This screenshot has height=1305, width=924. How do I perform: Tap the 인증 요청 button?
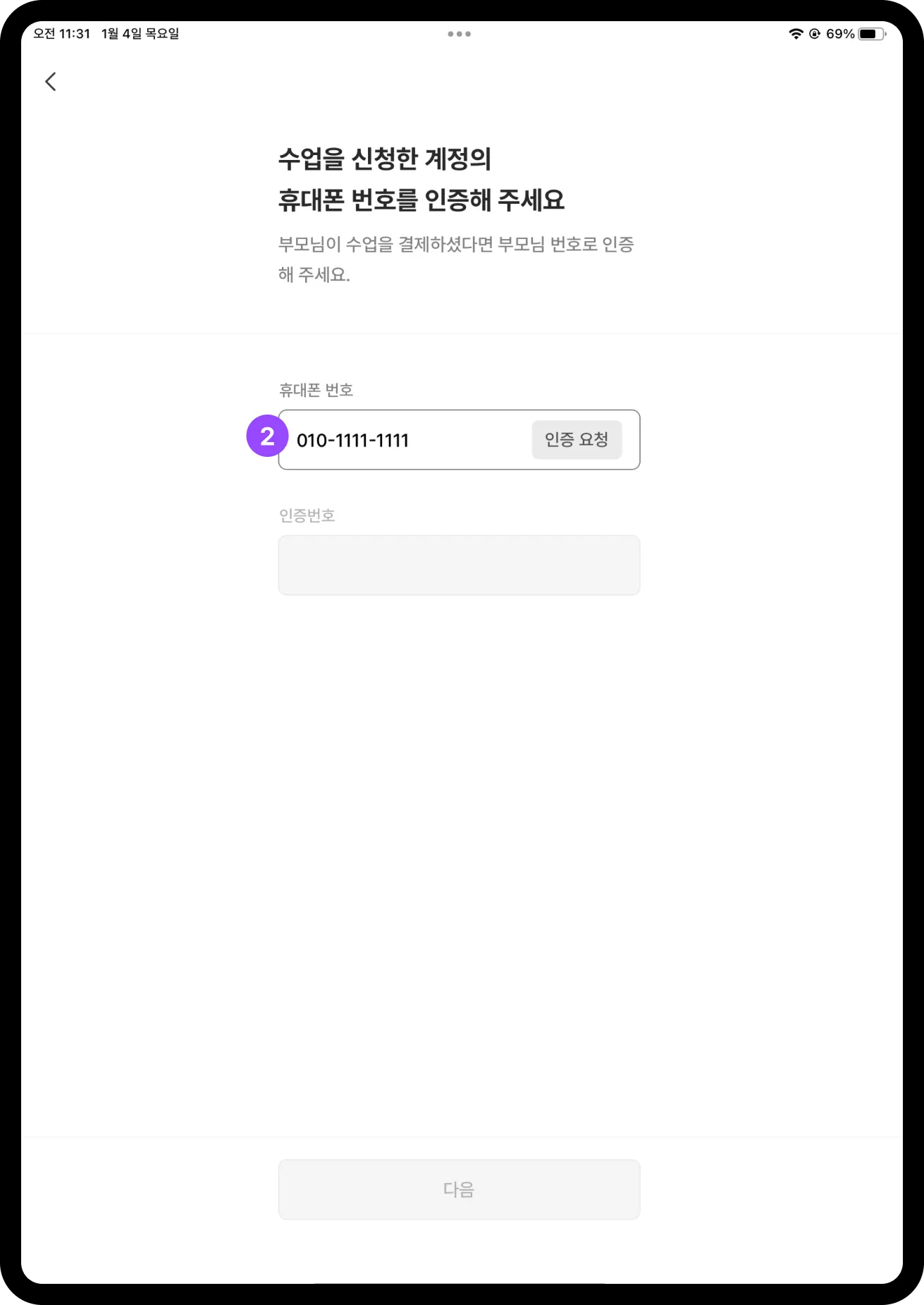click(576, 440)
